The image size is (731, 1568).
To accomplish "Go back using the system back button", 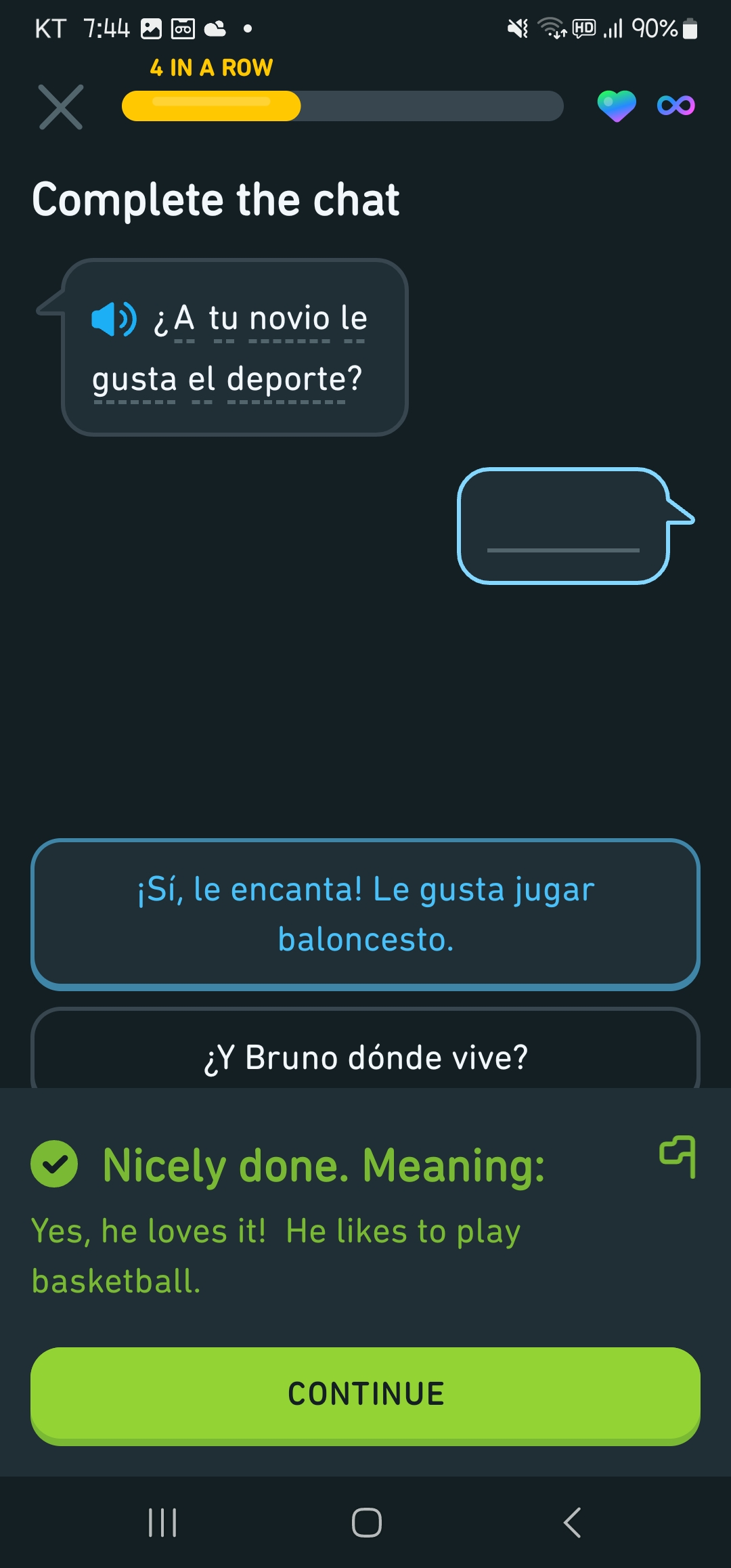I will pos(572,1523).
